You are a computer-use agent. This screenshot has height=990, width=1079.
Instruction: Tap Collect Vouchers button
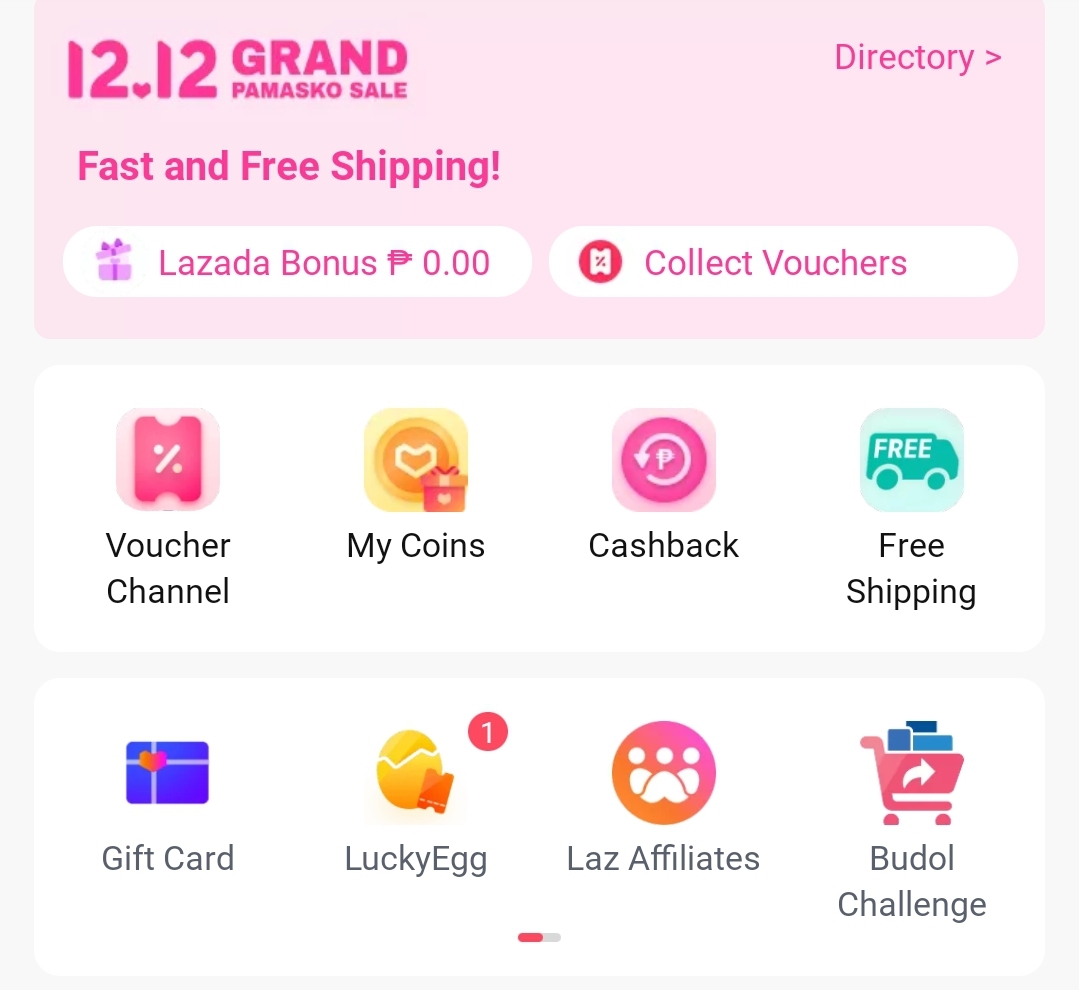(782, 263)
